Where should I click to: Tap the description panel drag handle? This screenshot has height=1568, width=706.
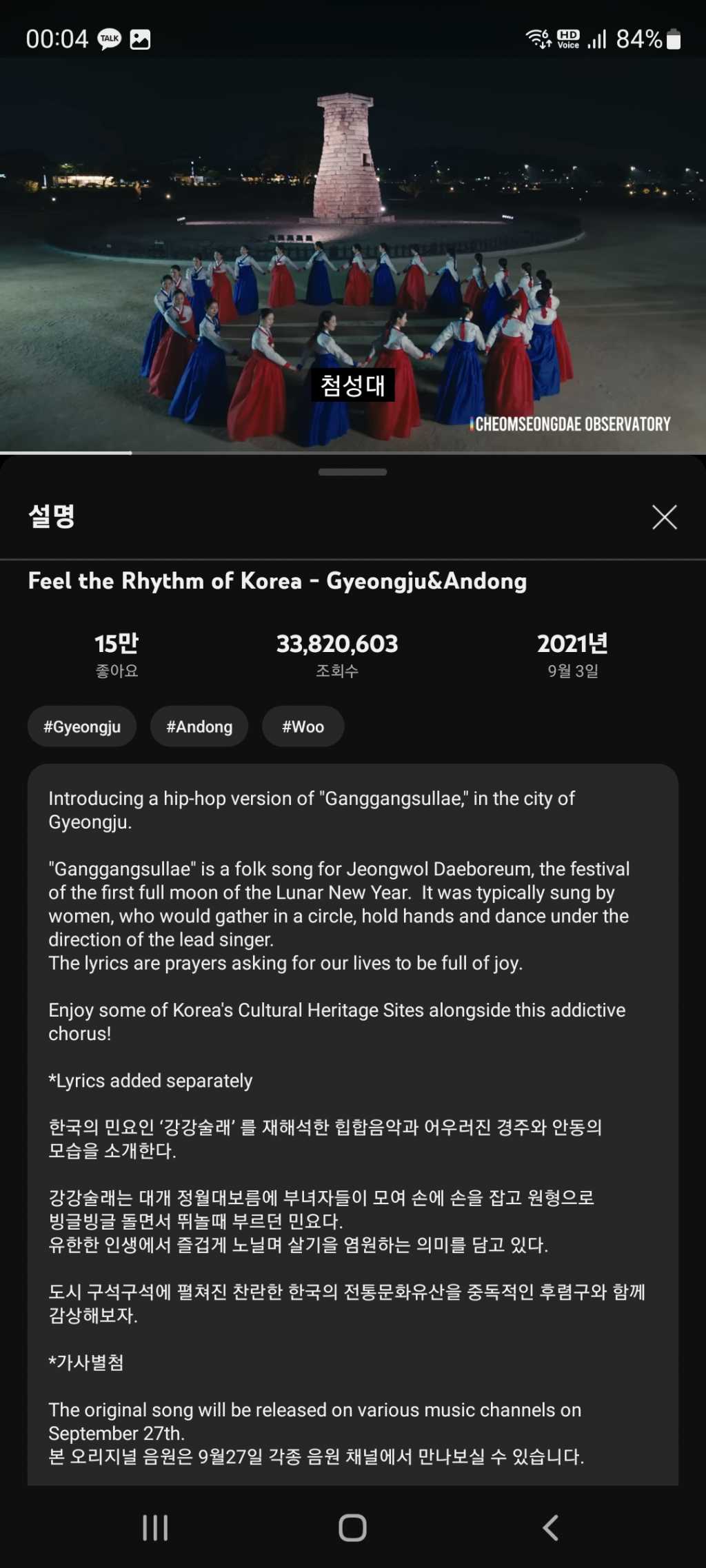[x=352, y=472]
